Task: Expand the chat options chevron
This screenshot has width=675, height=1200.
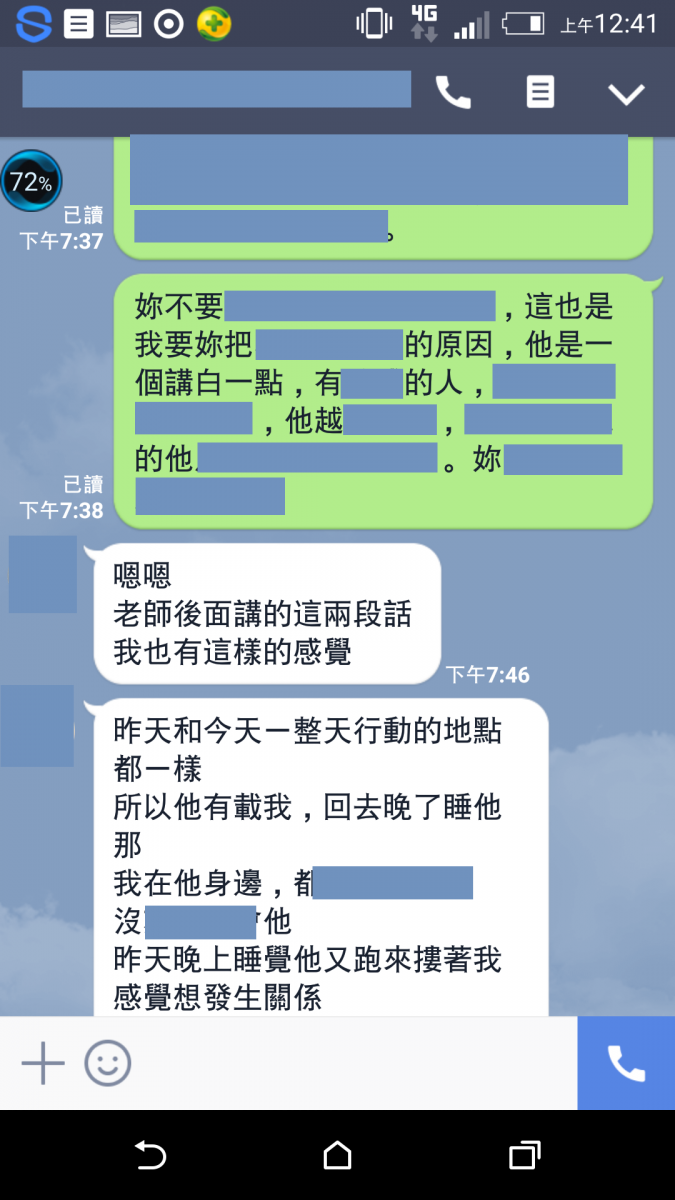Action: [x=627, y=93]
